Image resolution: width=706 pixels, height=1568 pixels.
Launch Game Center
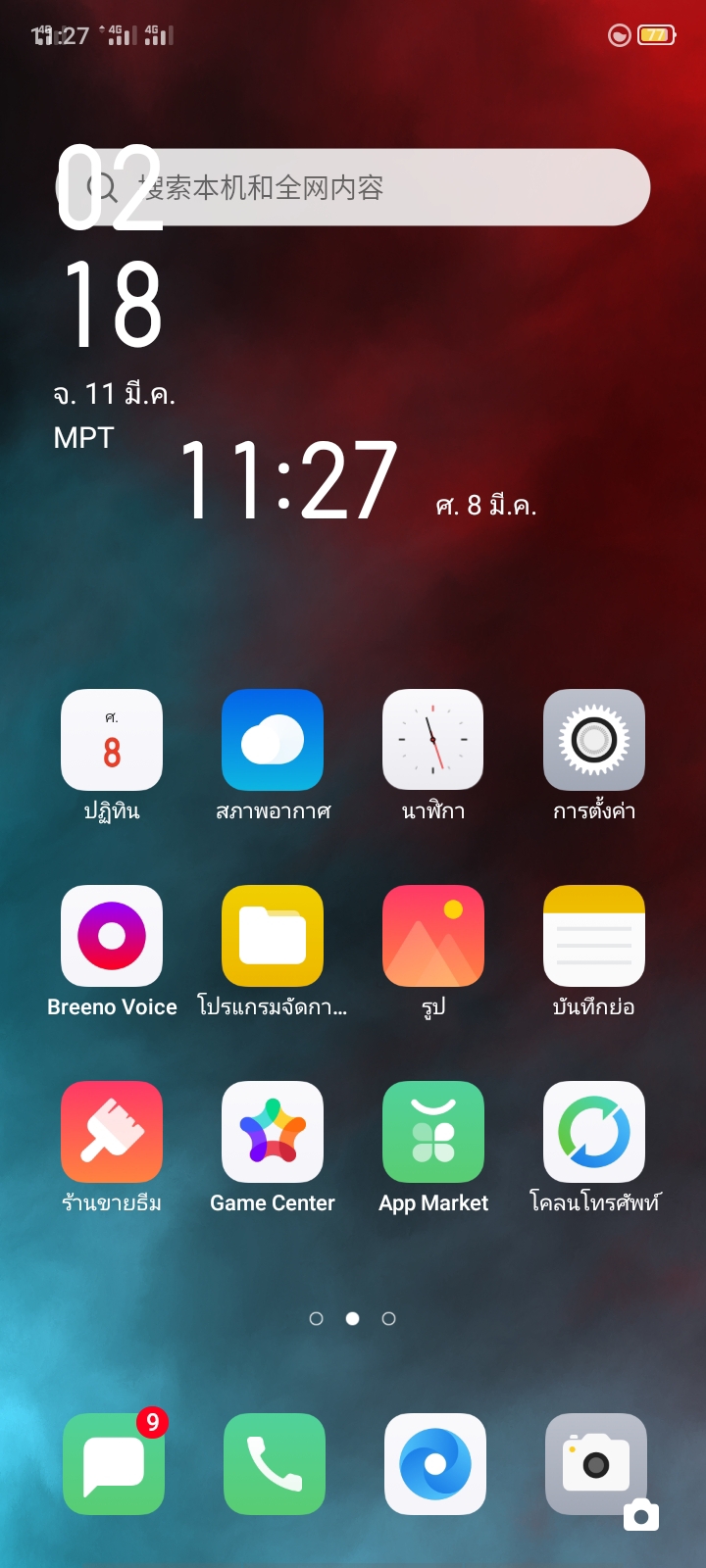(273, 1132)
